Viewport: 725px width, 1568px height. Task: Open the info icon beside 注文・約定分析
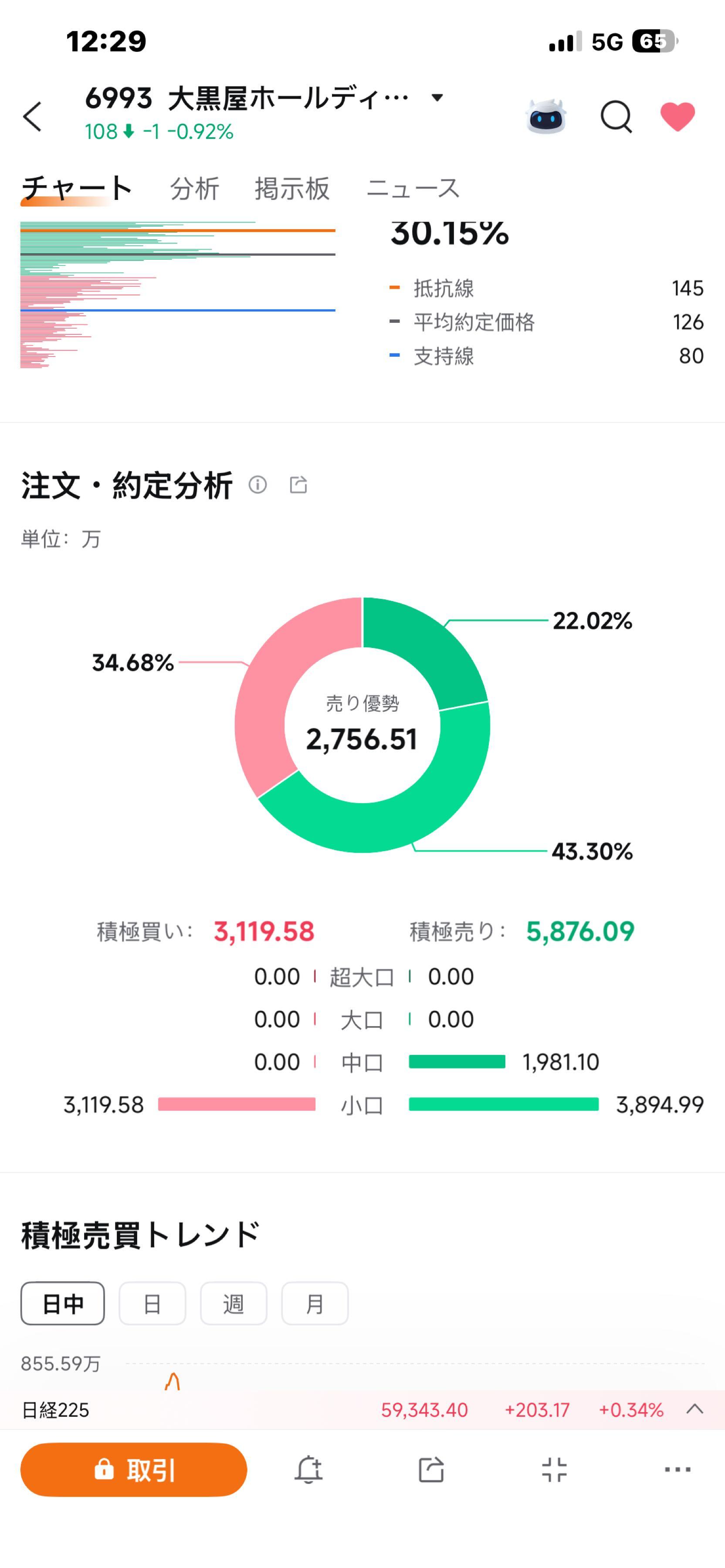(258, 485)
